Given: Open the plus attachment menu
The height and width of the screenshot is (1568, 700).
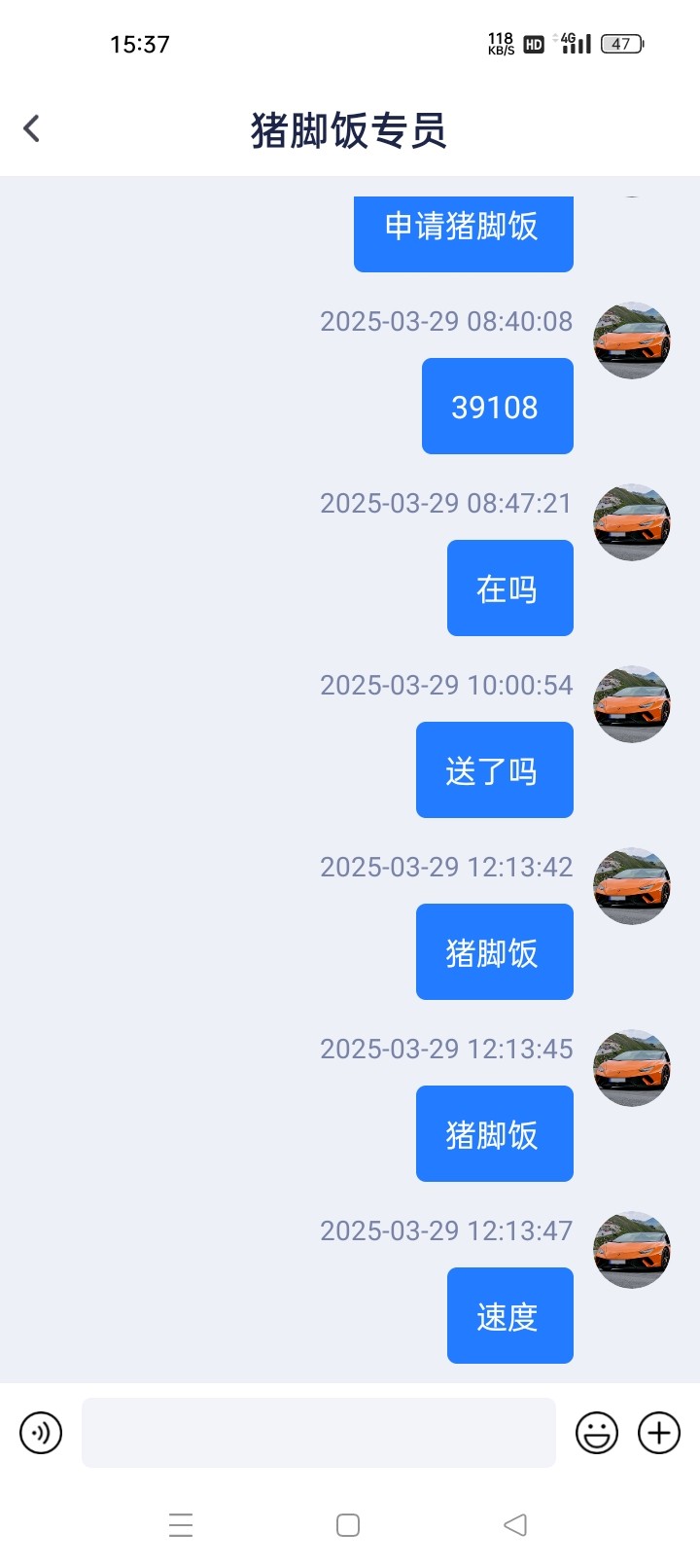Looking at the screenshot, I should [x=659, y=1433].
